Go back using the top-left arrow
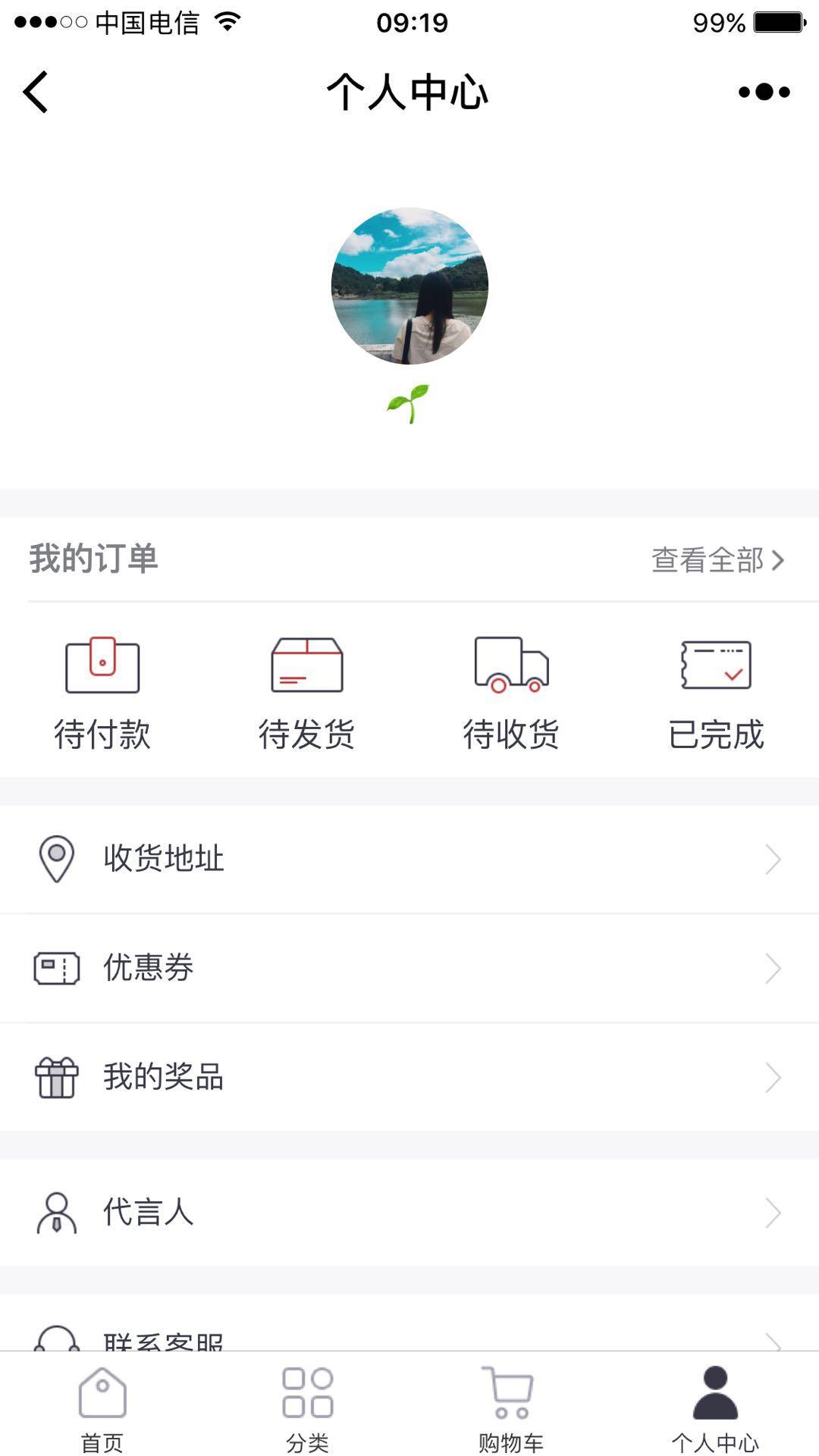 pyautogui.click(x=36, y=92)
